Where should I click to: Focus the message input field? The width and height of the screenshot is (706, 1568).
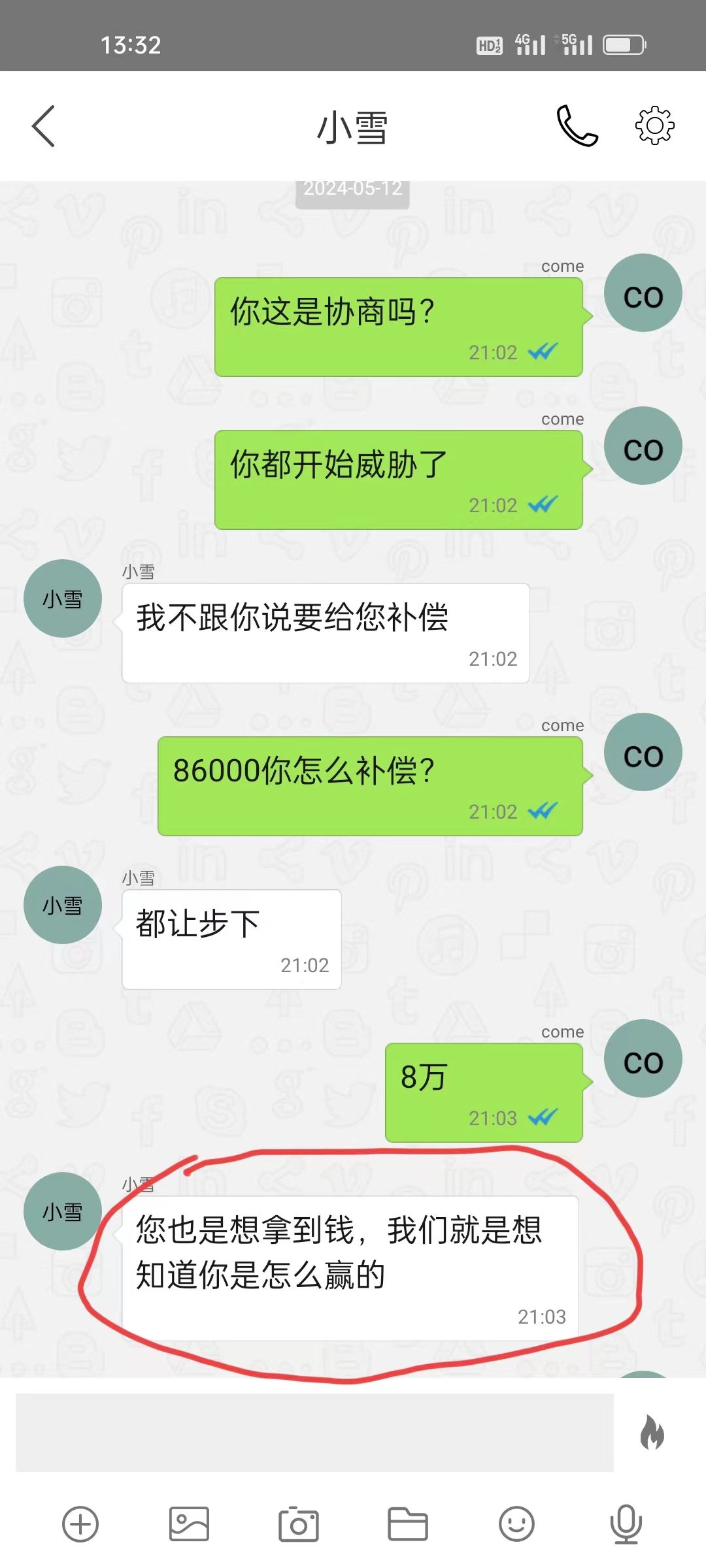tap(314, 1432)
